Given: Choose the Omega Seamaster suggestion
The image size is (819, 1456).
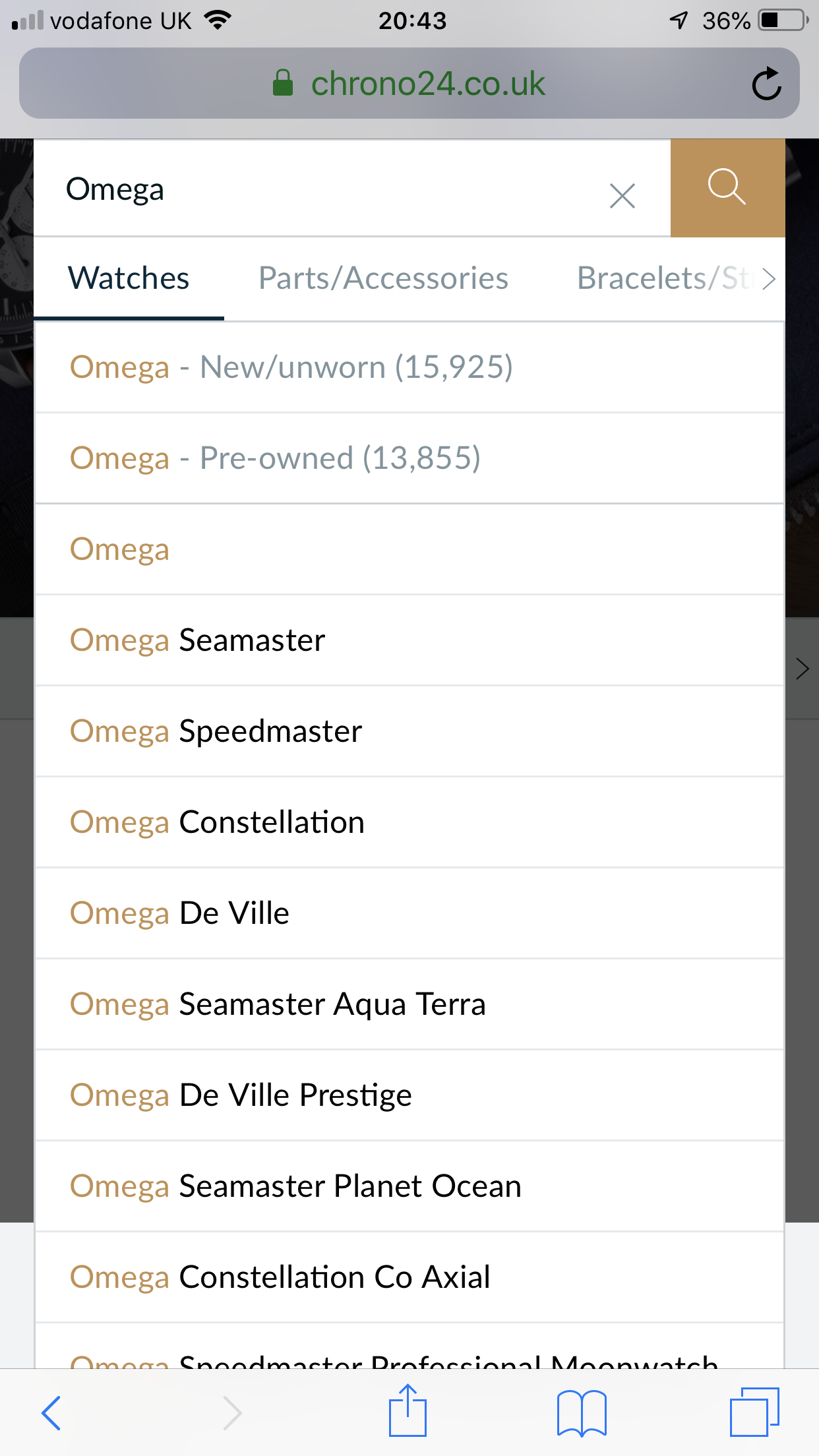Looking at the screenshot, I should point(198,640).
